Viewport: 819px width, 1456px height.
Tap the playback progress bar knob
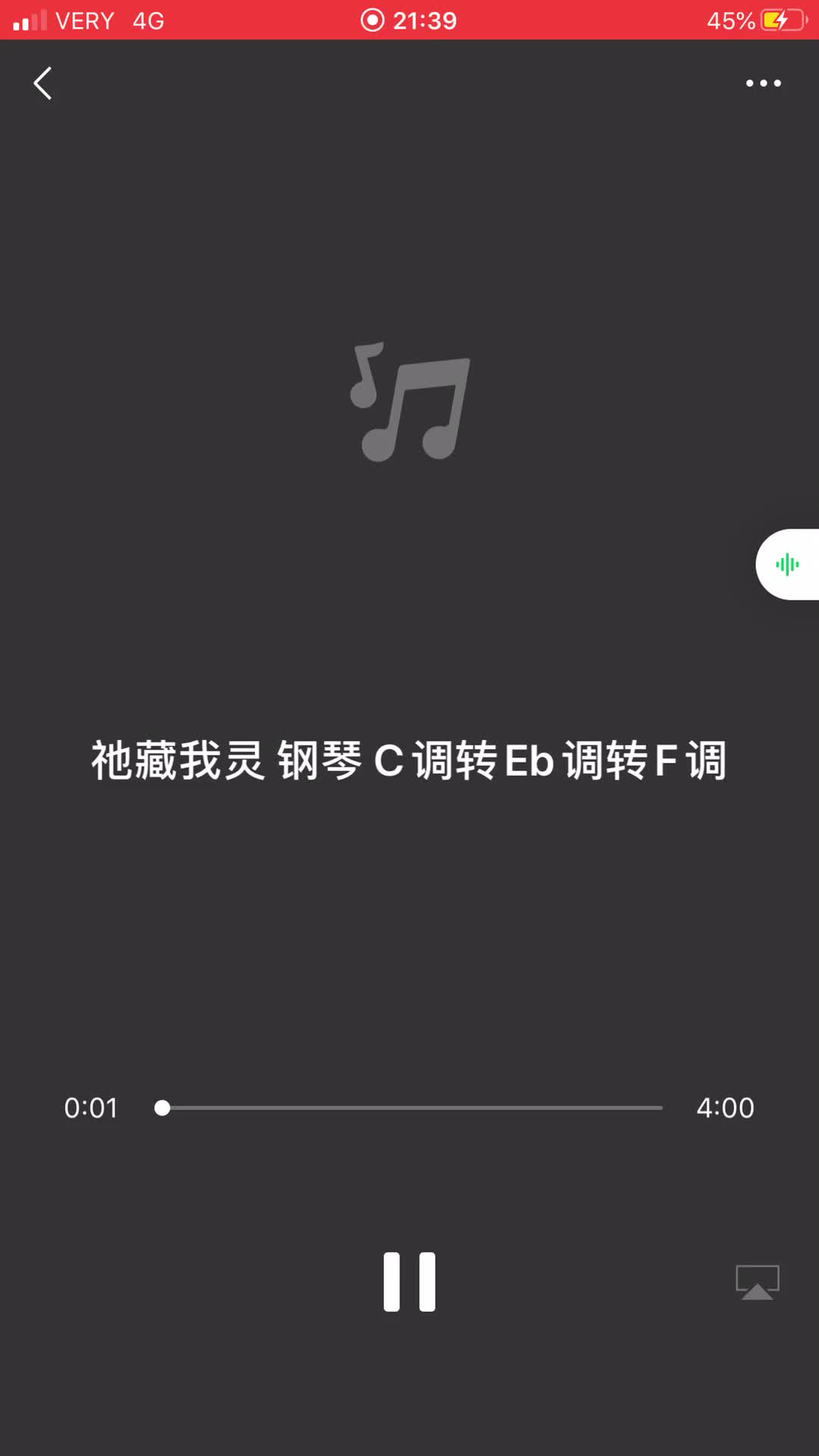coord(162,1108)
